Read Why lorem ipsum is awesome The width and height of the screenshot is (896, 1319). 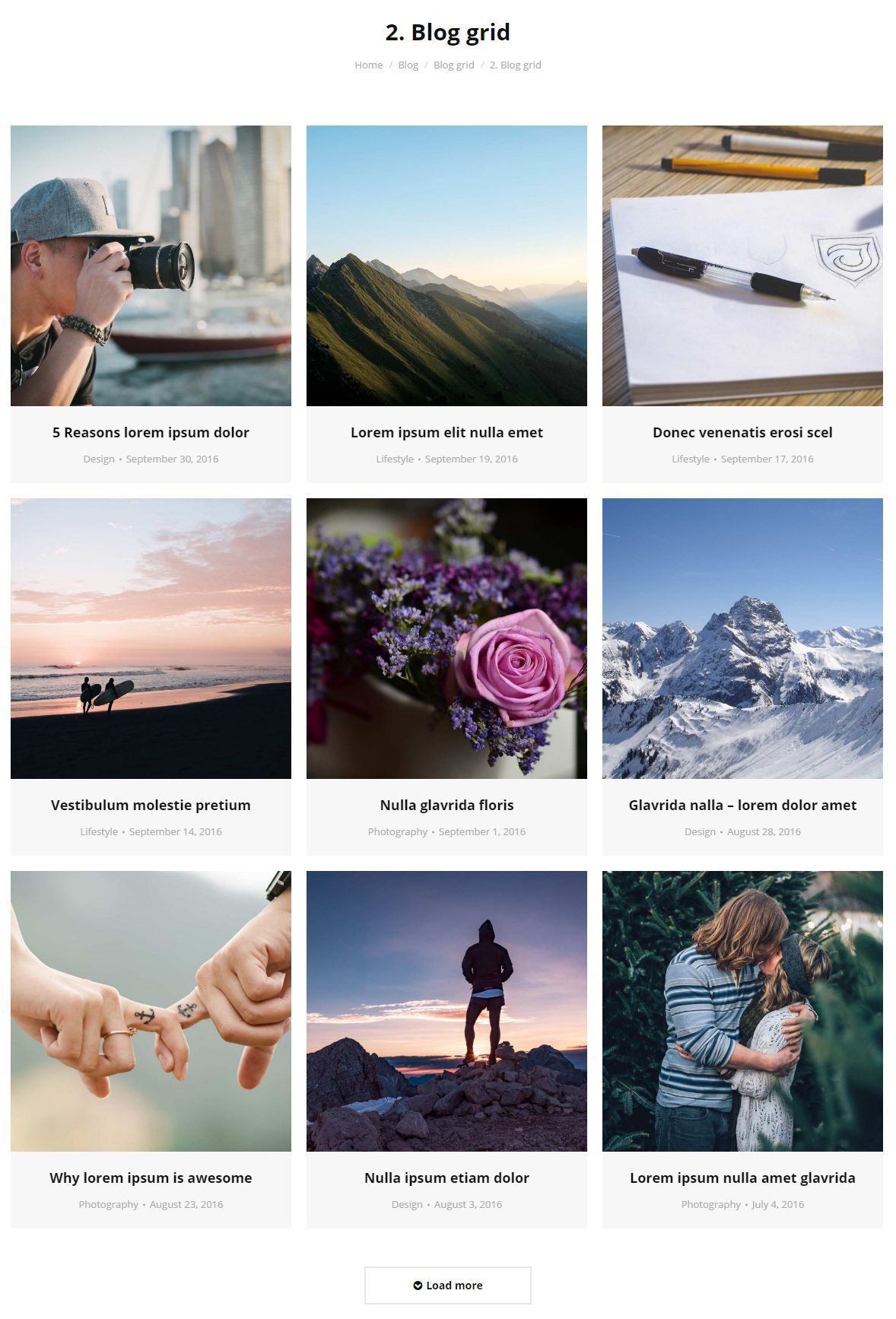pos(151,1178)
